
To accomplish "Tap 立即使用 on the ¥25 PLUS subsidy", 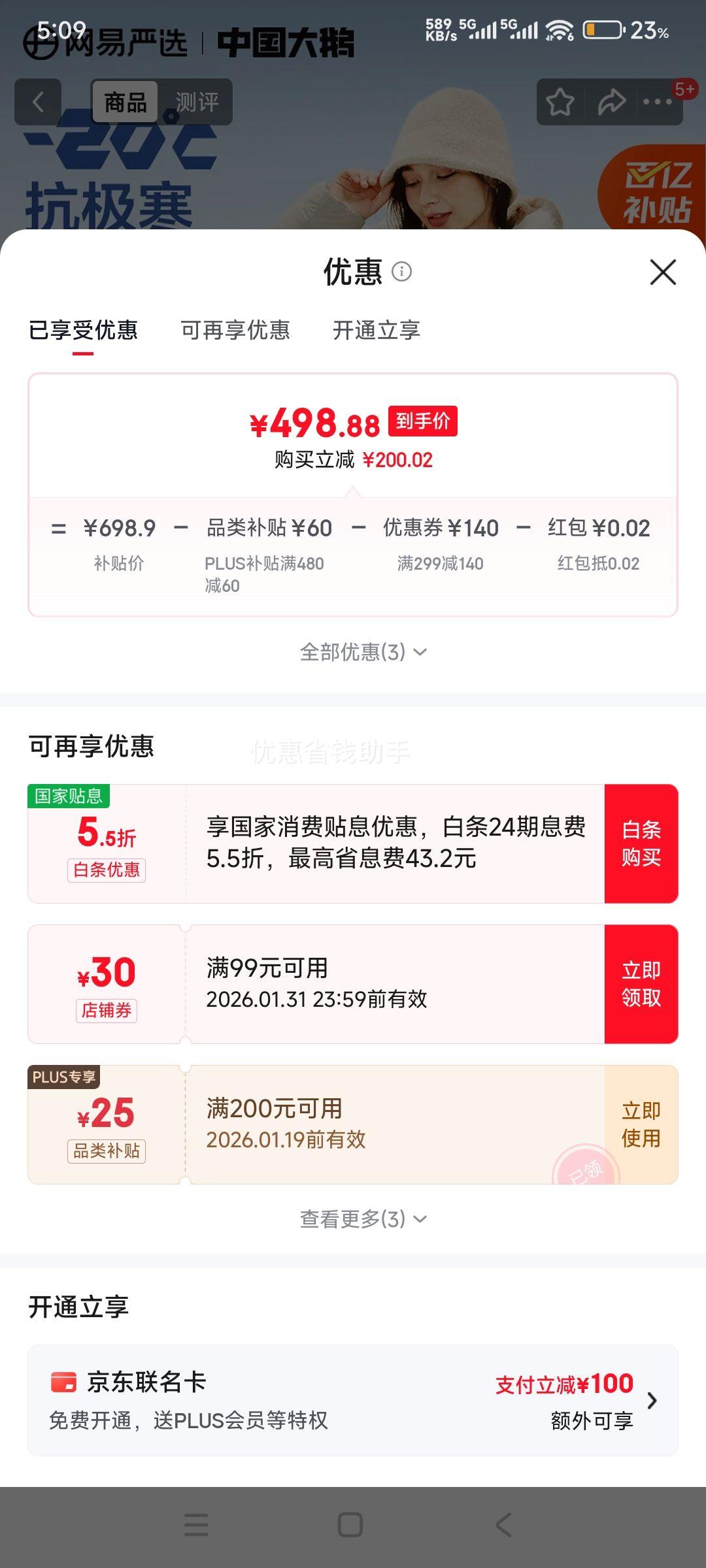I will (642, 1124).
